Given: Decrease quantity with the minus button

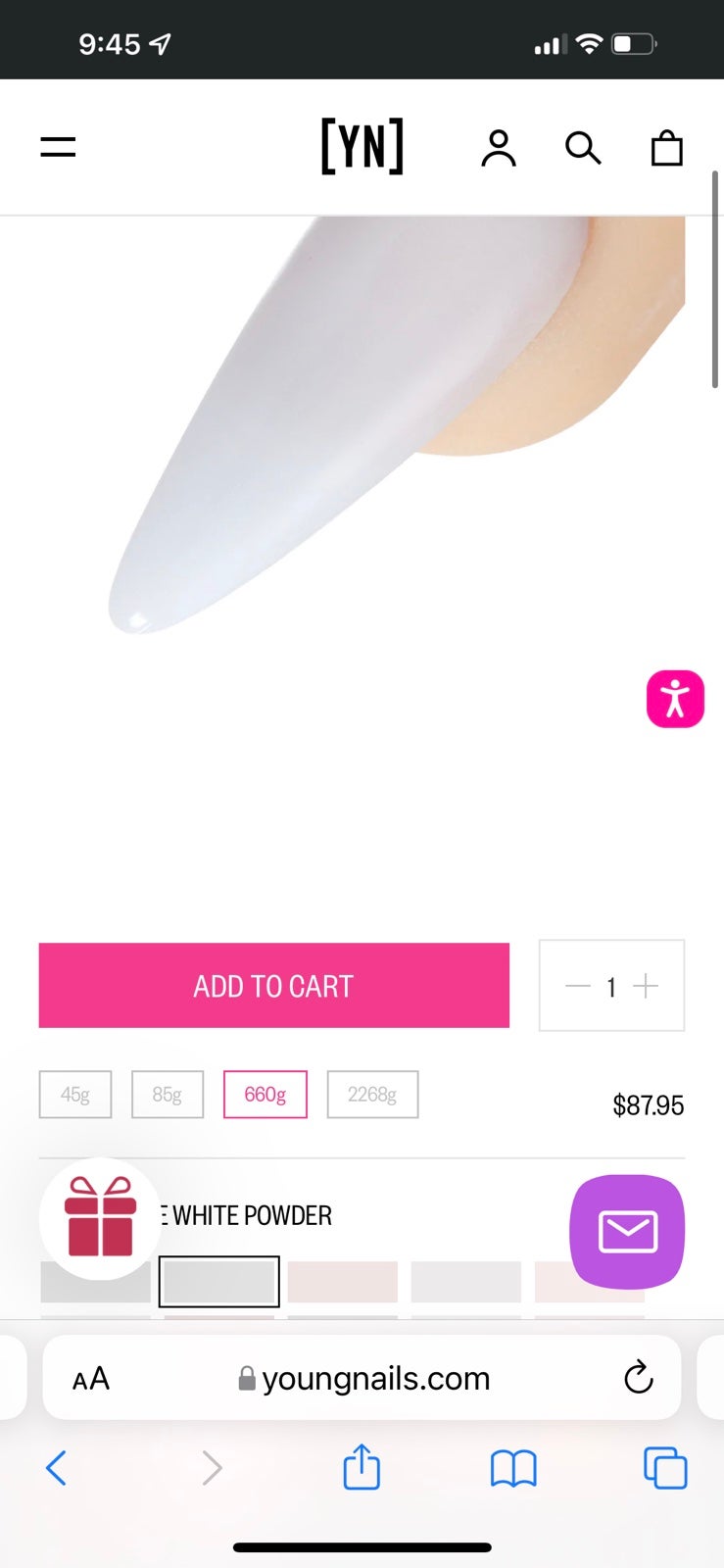Looking at the screenshot, I should click(578, 986).
